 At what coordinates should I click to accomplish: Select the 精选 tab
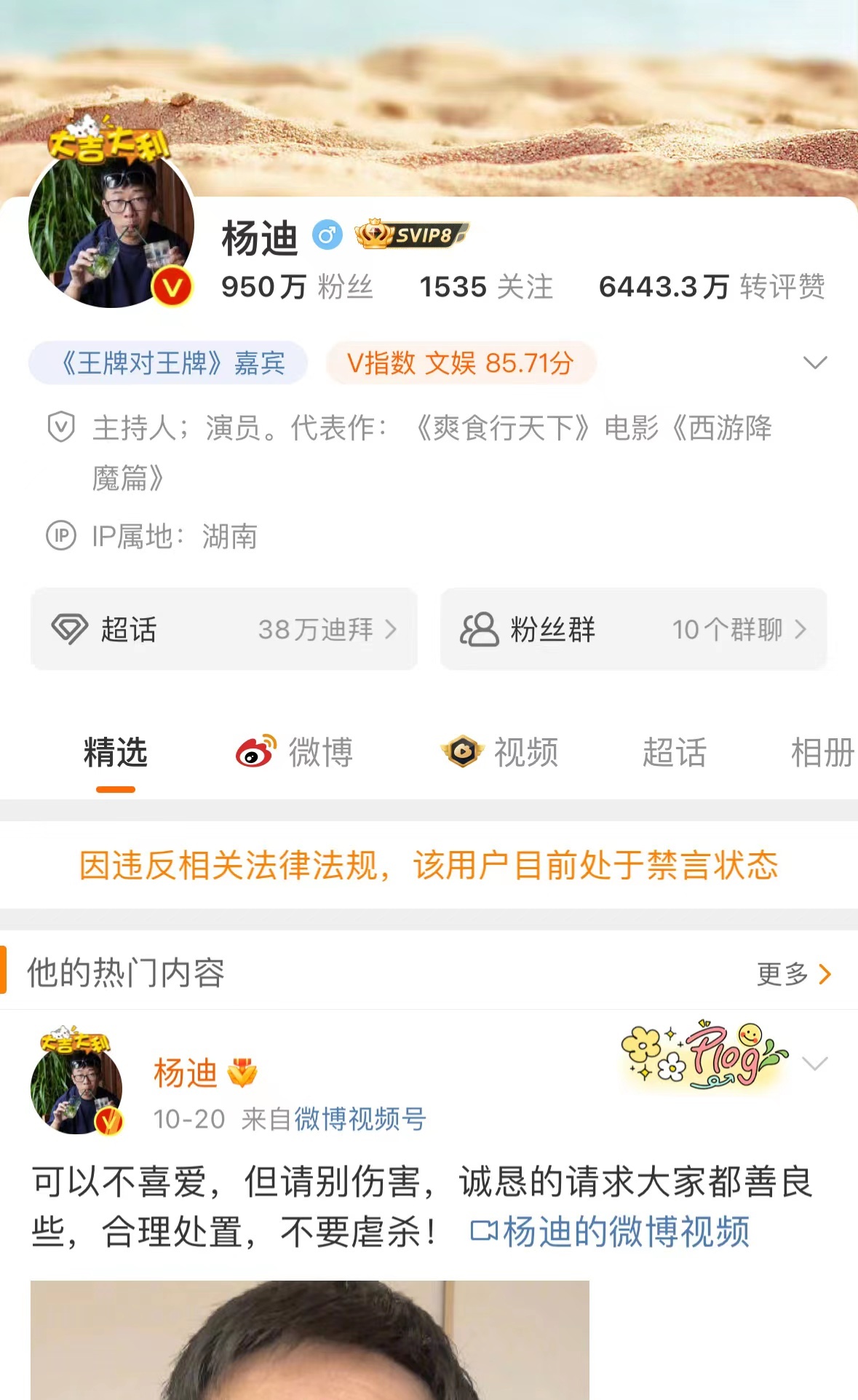(x=116, y=753)
